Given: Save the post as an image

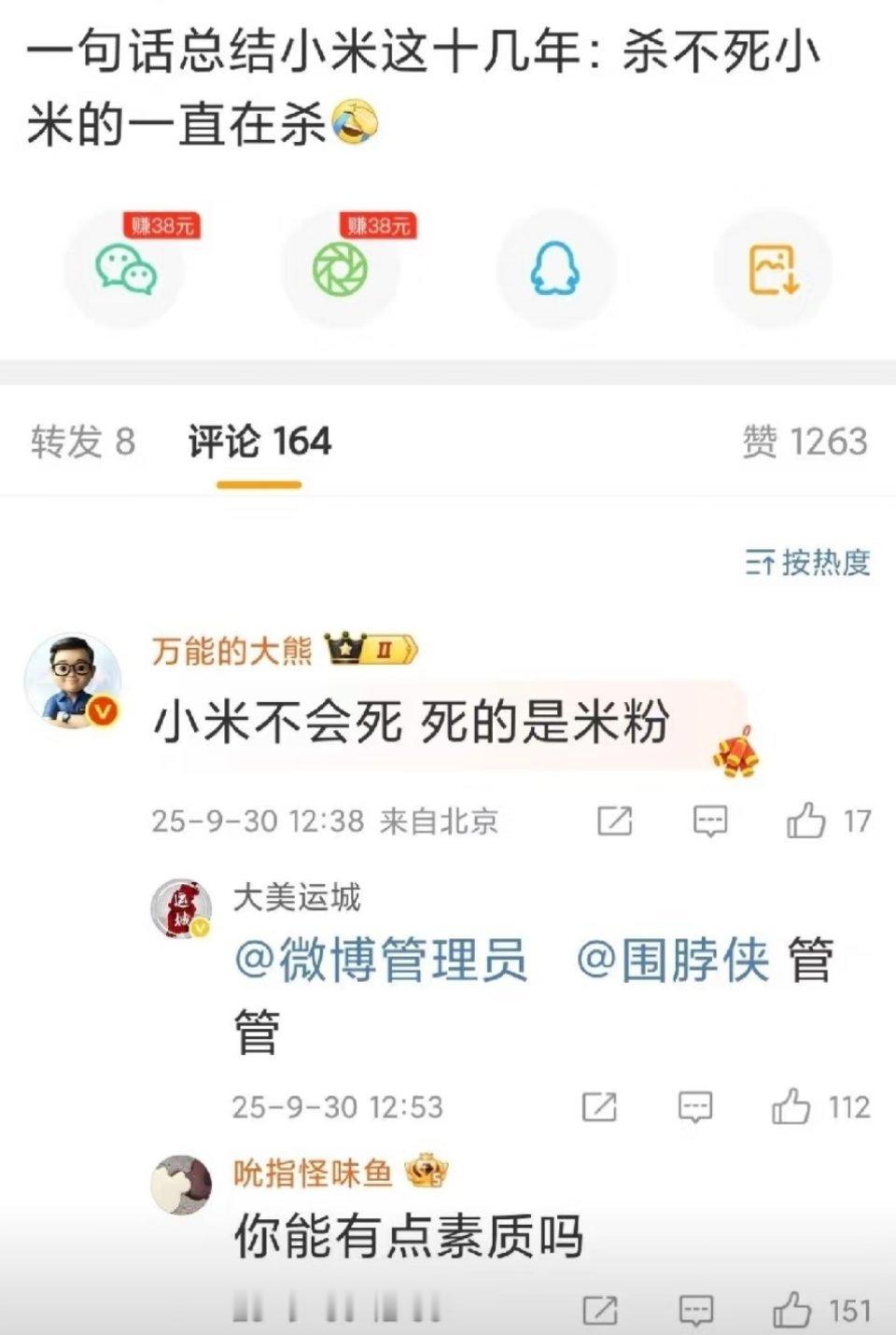Looking at the screenshot, I should pos(773,268).
